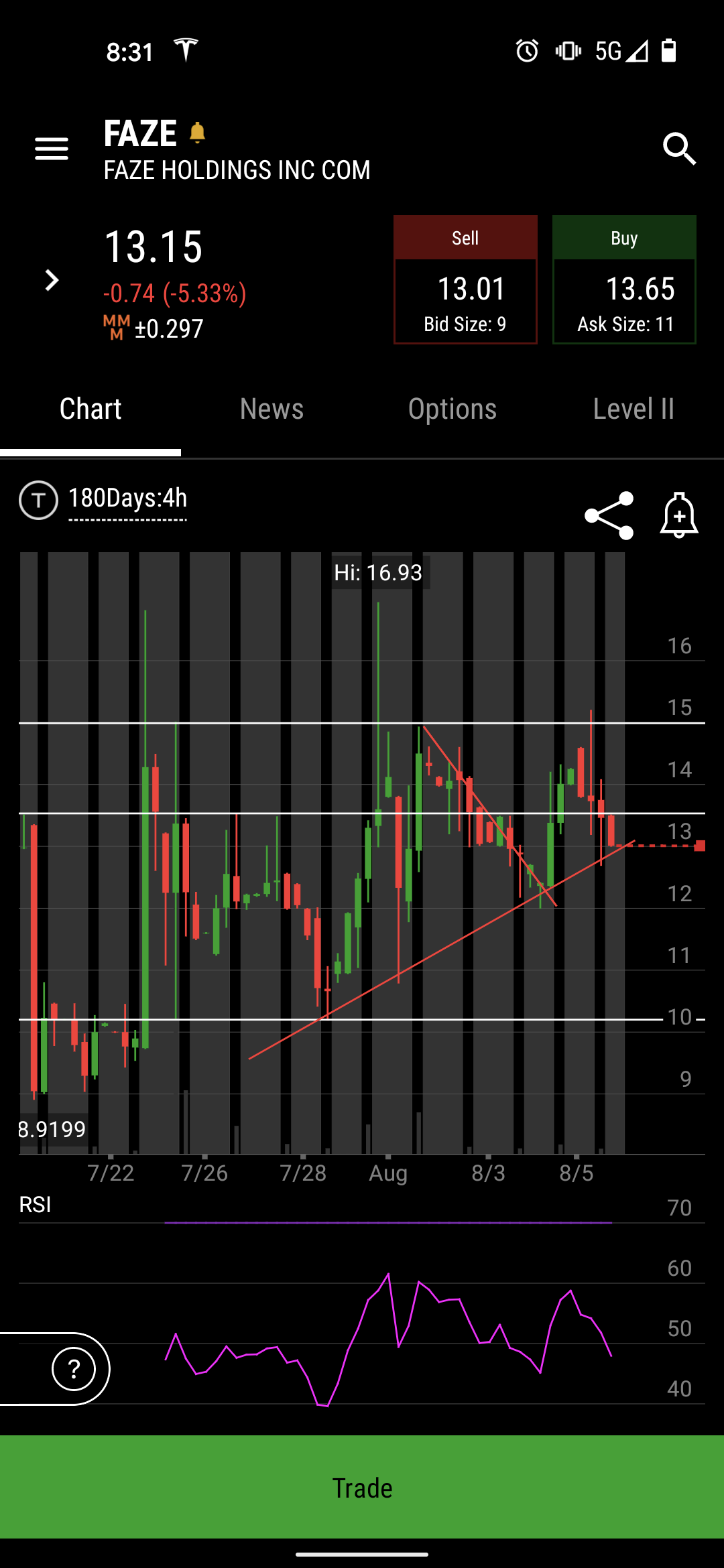Screen dimensions: 724x1568
Task: Open the hamburger menu
Action: 52,149
